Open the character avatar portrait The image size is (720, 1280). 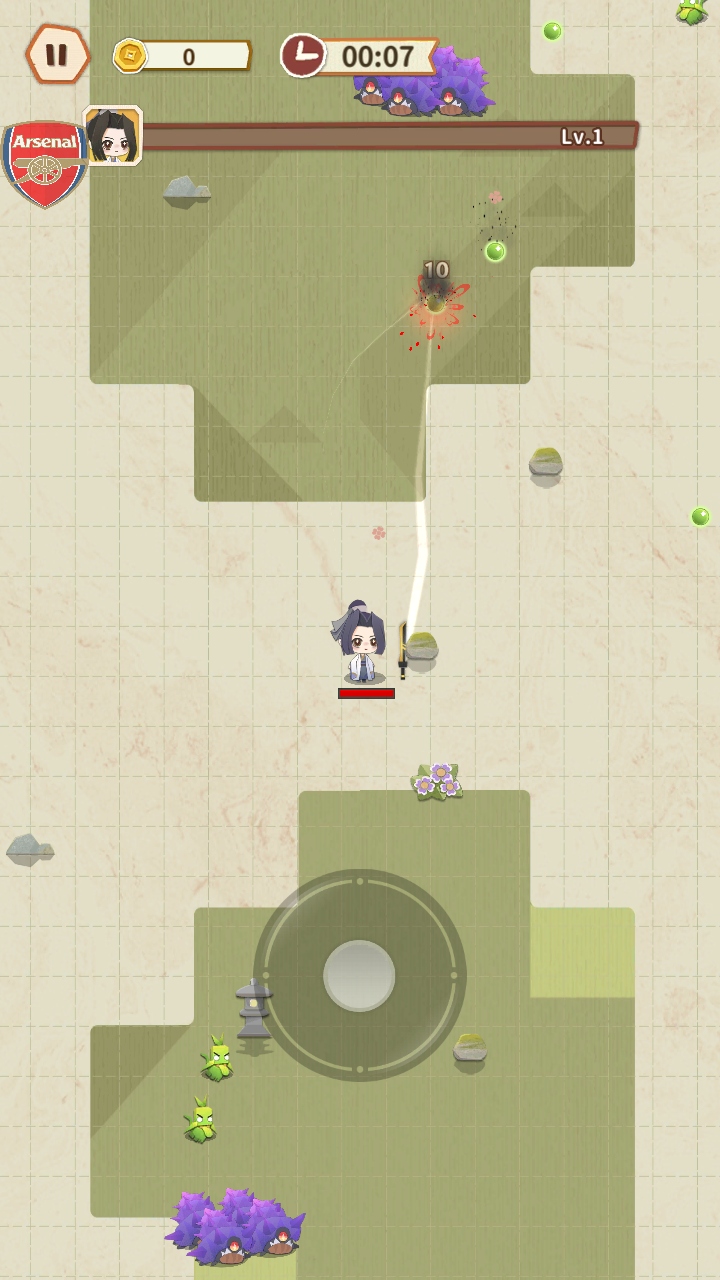pyautogui.click(x=113, y=136)
